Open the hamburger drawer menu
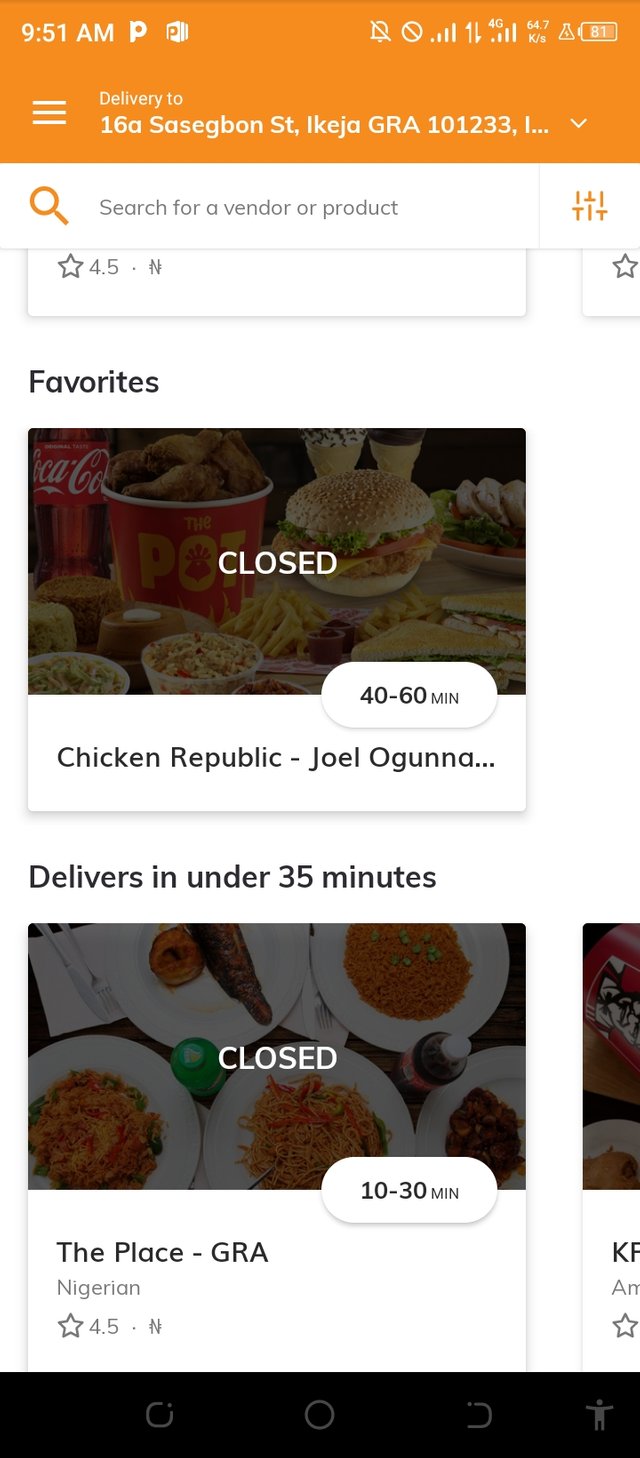This screenshot has height=1458, width=640. coord(49,113)
